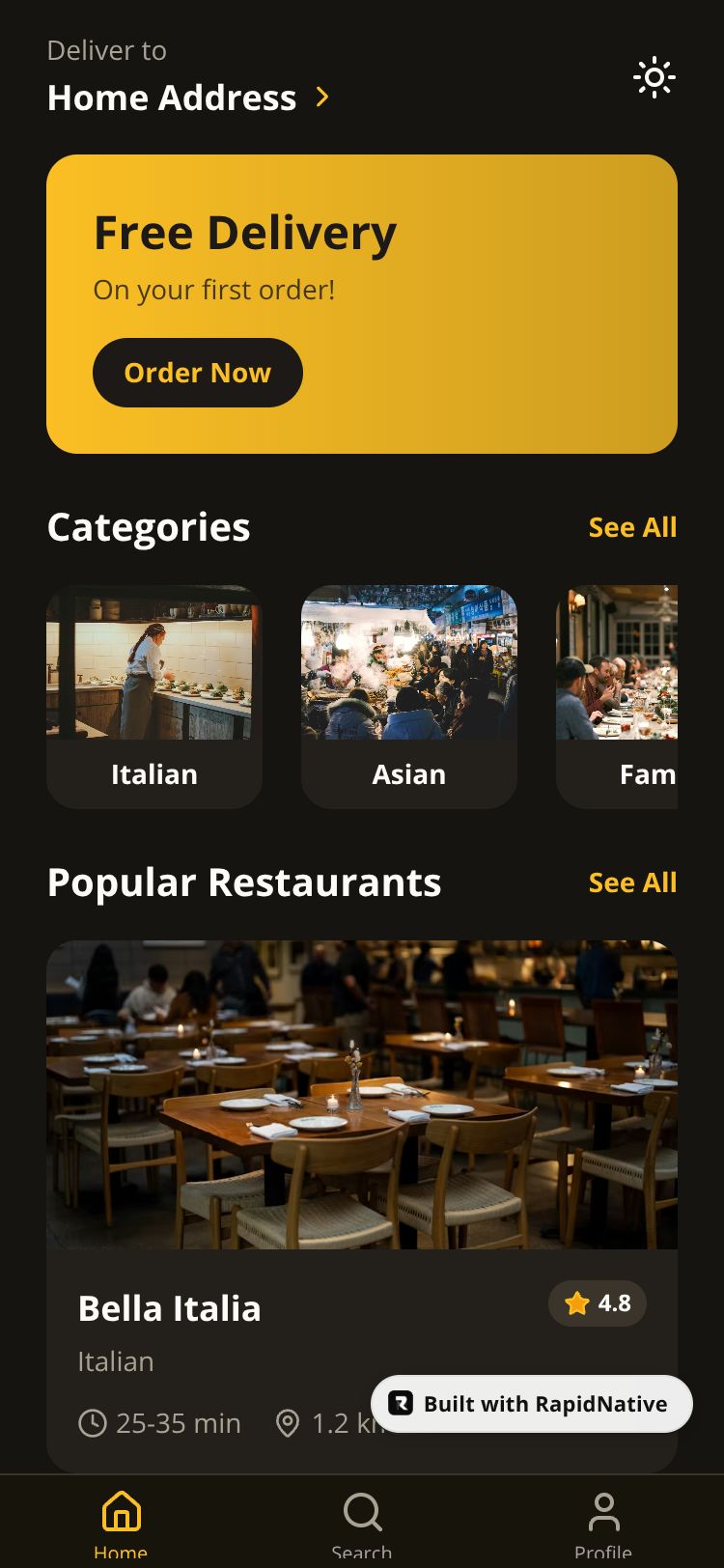This screenshot has height=1568, width=724.
Task: Open the Built with RapidNative badge
Action: coord(532,1404)
